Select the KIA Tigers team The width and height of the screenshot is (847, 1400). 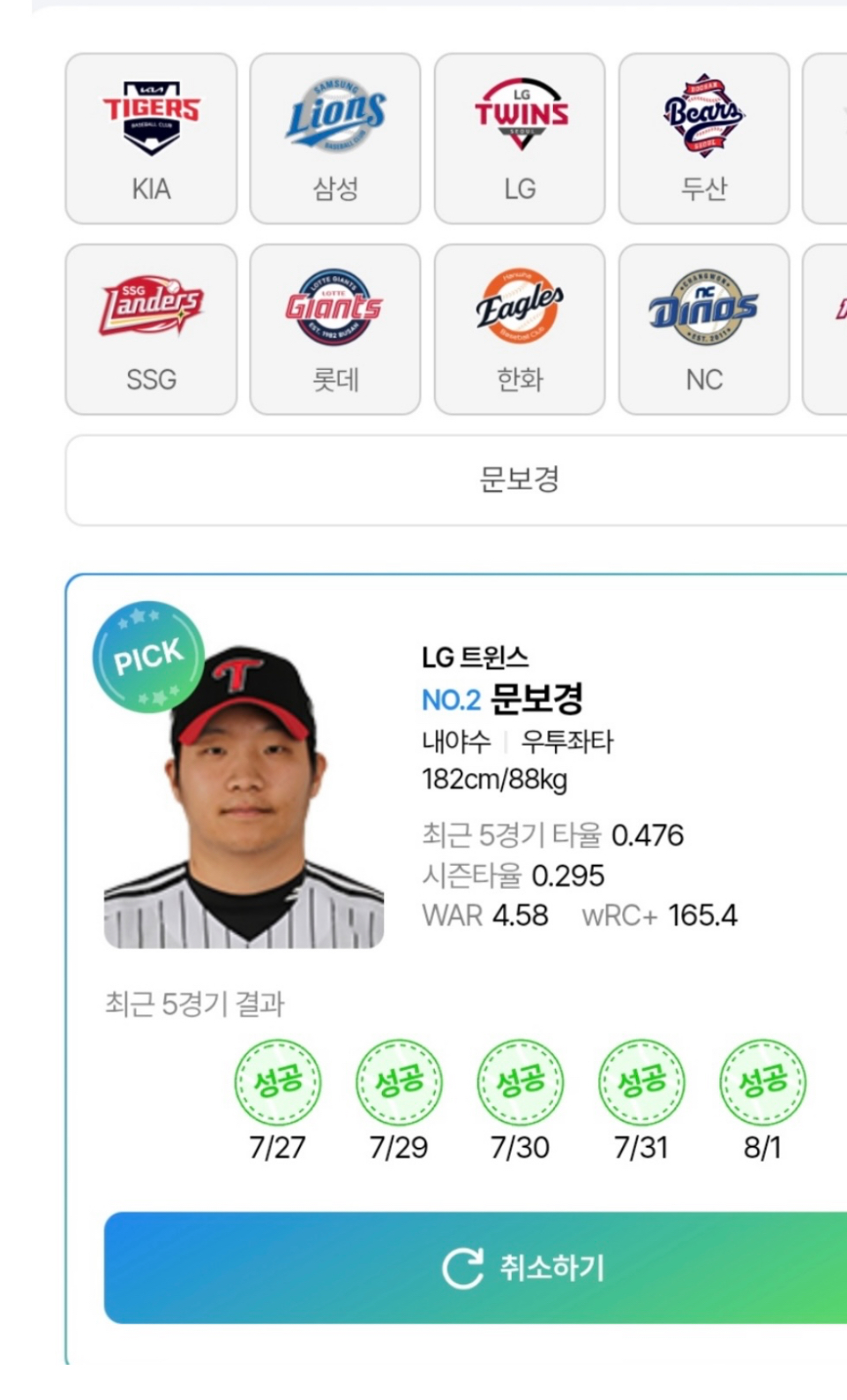click(151, 139)
